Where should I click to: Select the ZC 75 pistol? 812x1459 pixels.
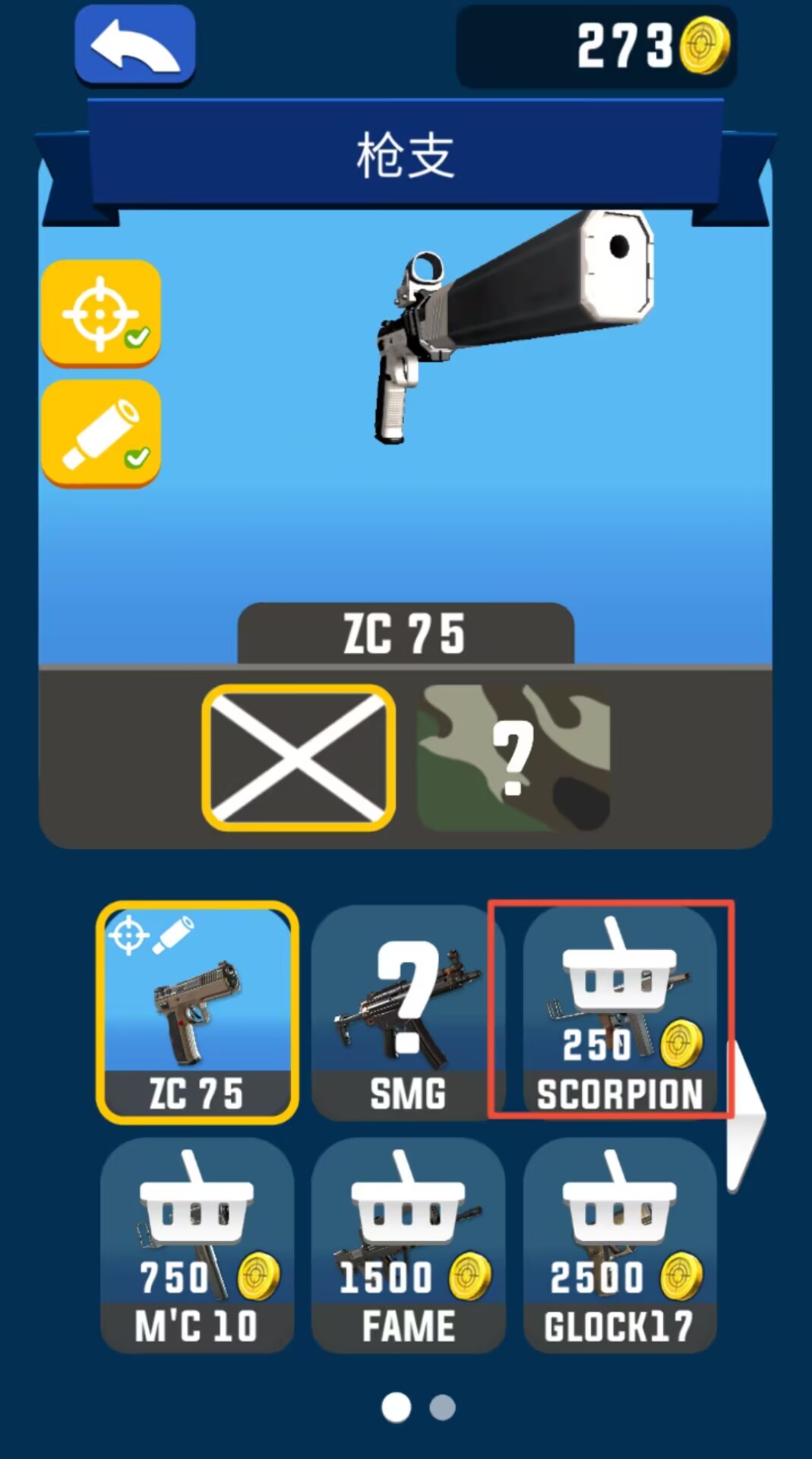click(197, 1011)
